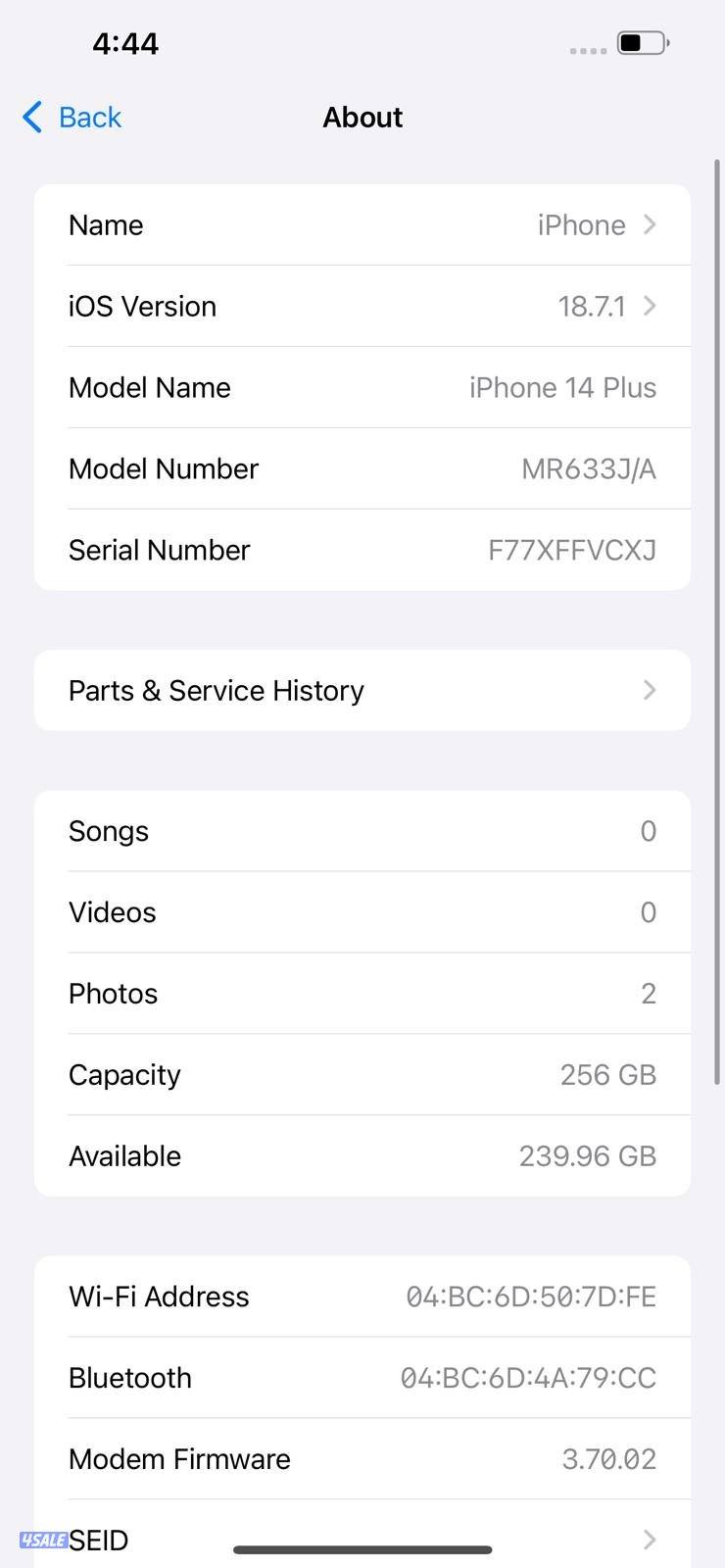Tap the Back link
This screenshot has width=725, height=1568.
coord(89,117)
